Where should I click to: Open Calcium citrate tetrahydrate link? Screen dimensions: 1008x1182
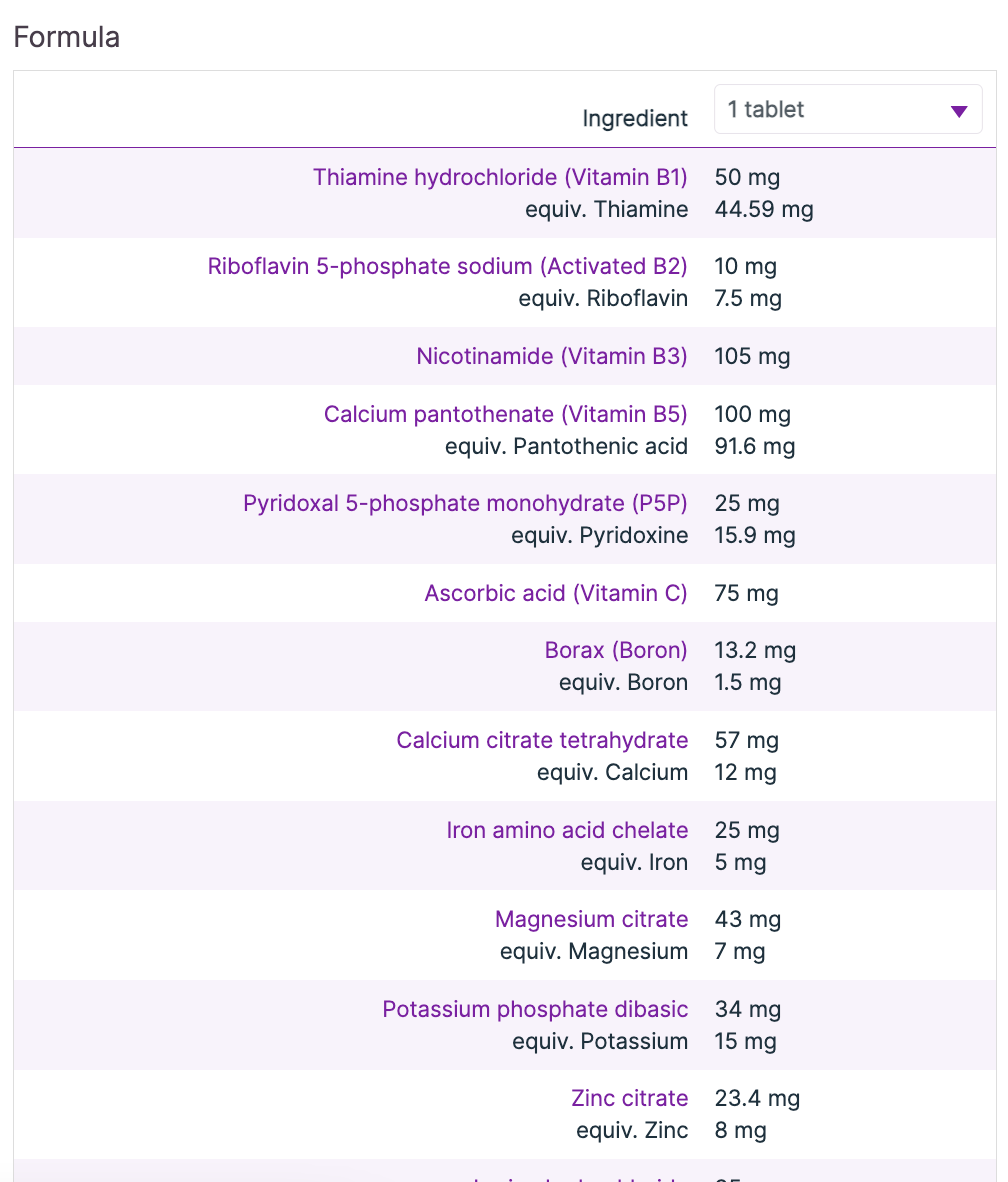[542, 741]
